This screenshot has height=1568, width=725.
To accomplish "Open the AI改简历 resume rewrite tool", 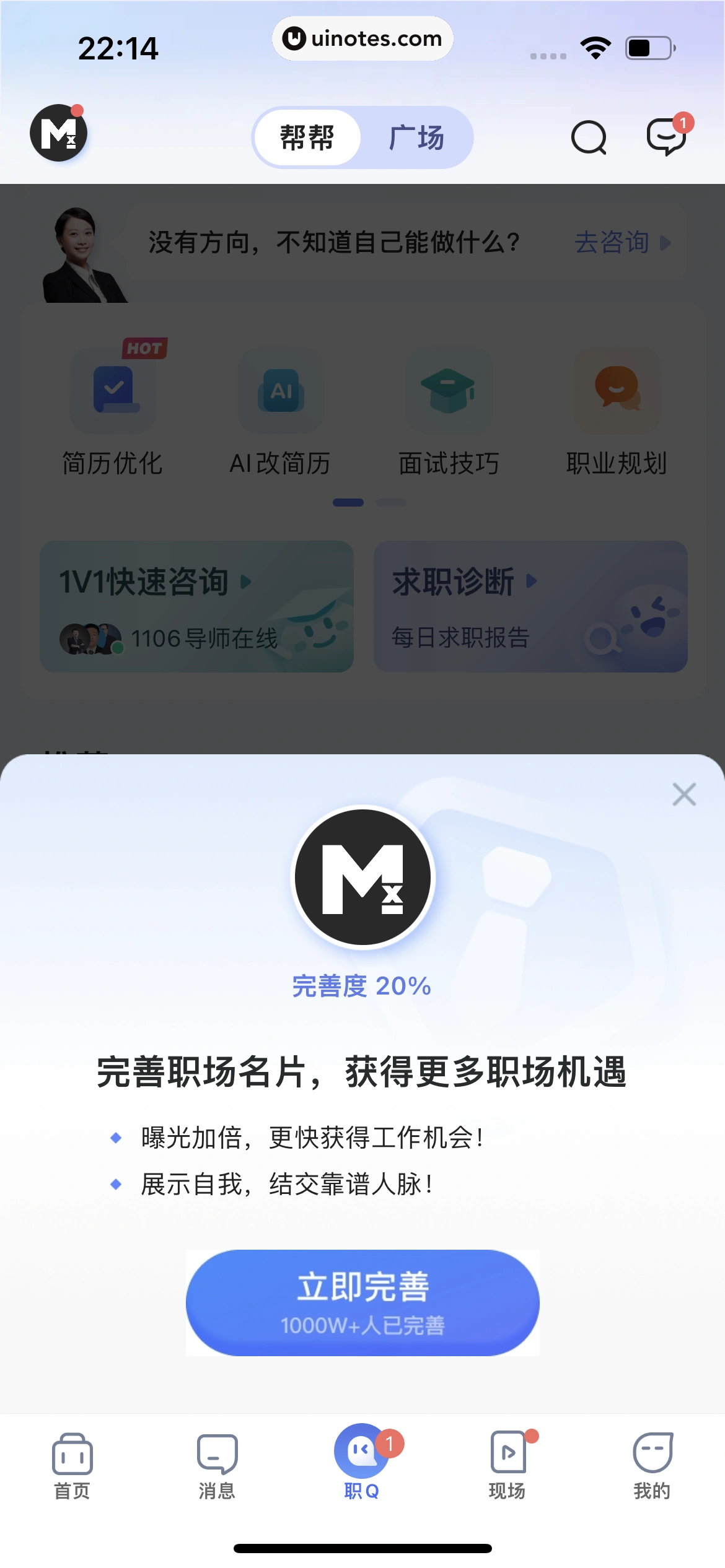I will tap(281, 391).
